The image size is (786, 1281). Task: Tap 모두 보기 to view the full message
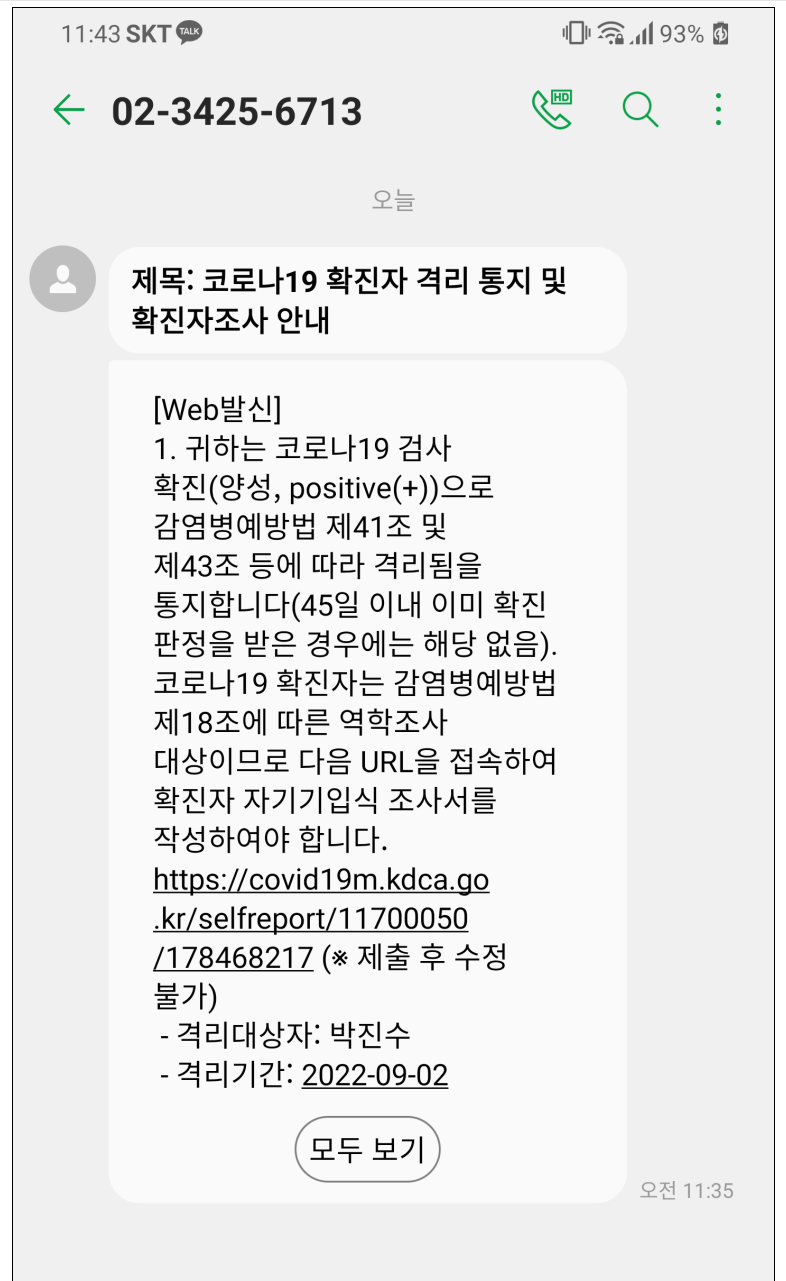point(367,1149)
